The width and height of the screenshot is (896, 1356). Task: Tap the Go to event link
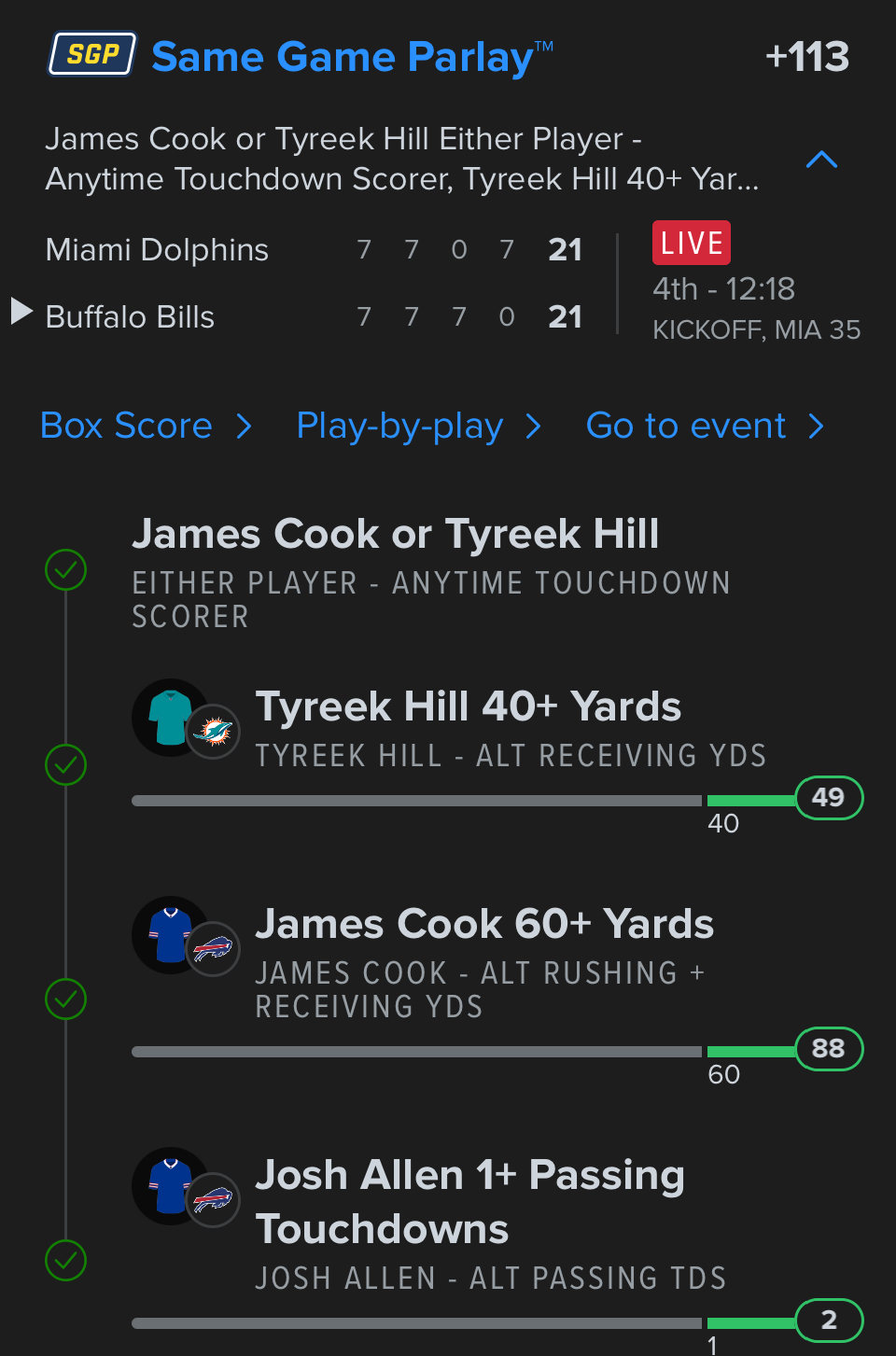point(704,426)
